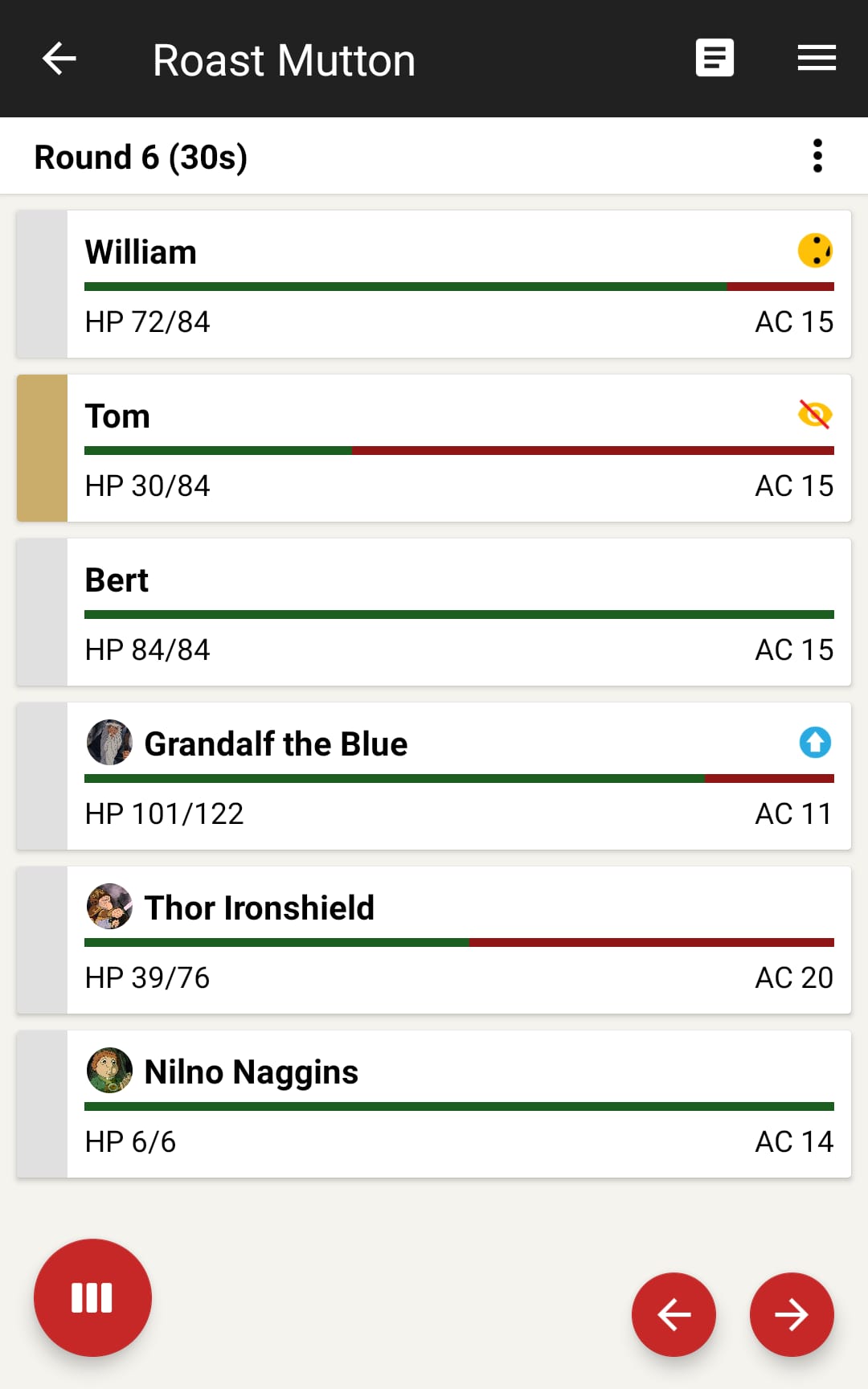
Task: Select Tom's active turn marker strip
Action: click(x=42, y=448)
